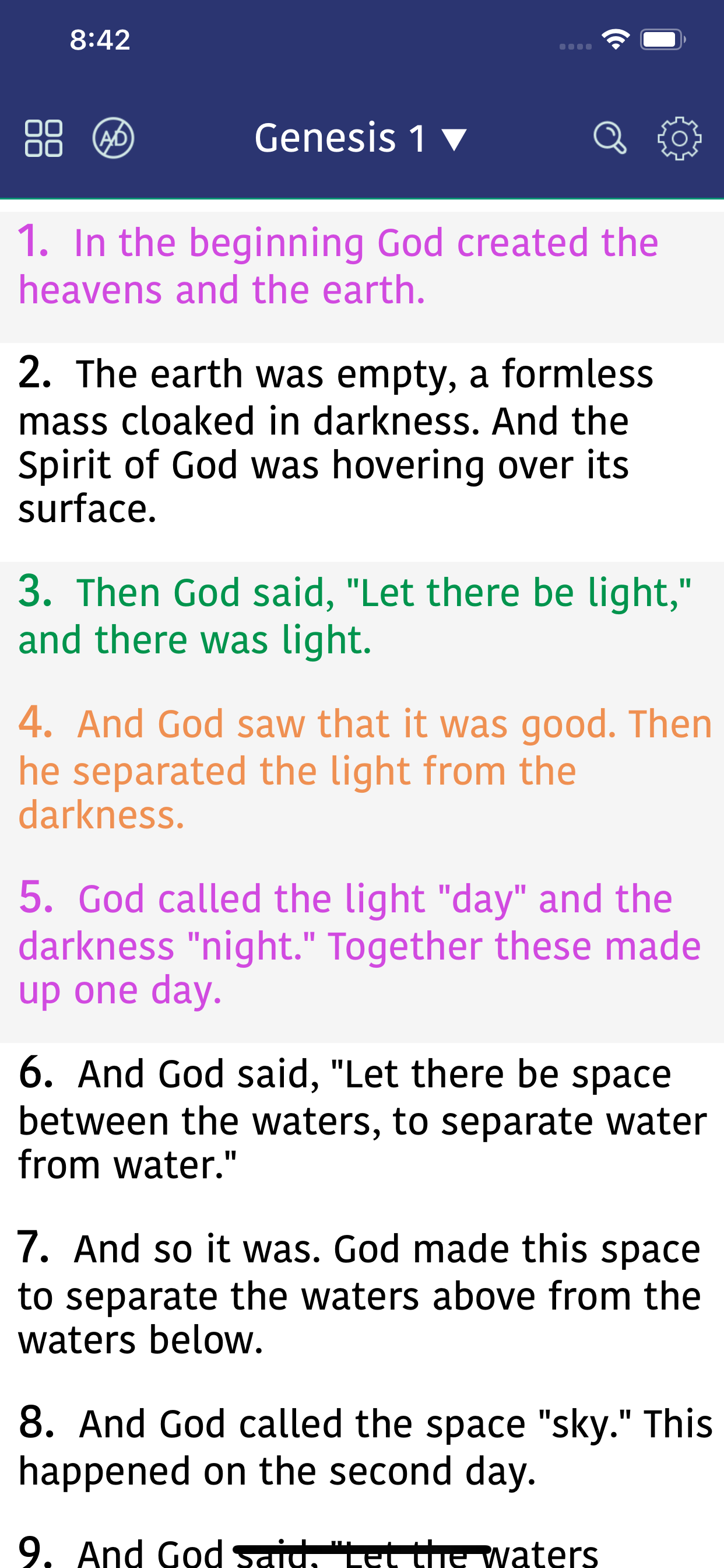Expand the chapter list using the down triangle
This screenshot has height=1568, width=724.
coord(454,140)
